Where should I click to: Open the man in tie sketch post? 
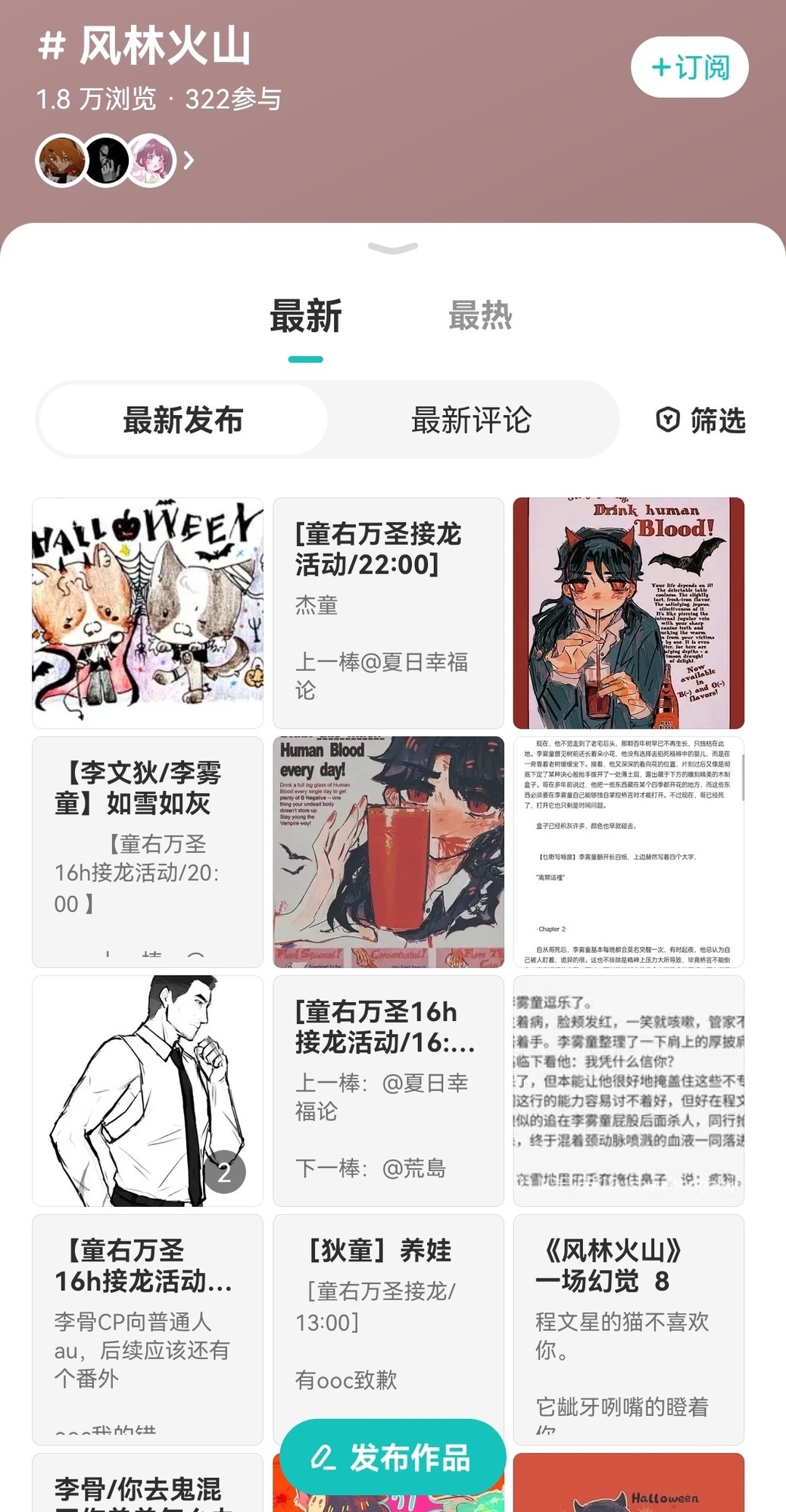pyautogui.click(x=148, y=1091)
